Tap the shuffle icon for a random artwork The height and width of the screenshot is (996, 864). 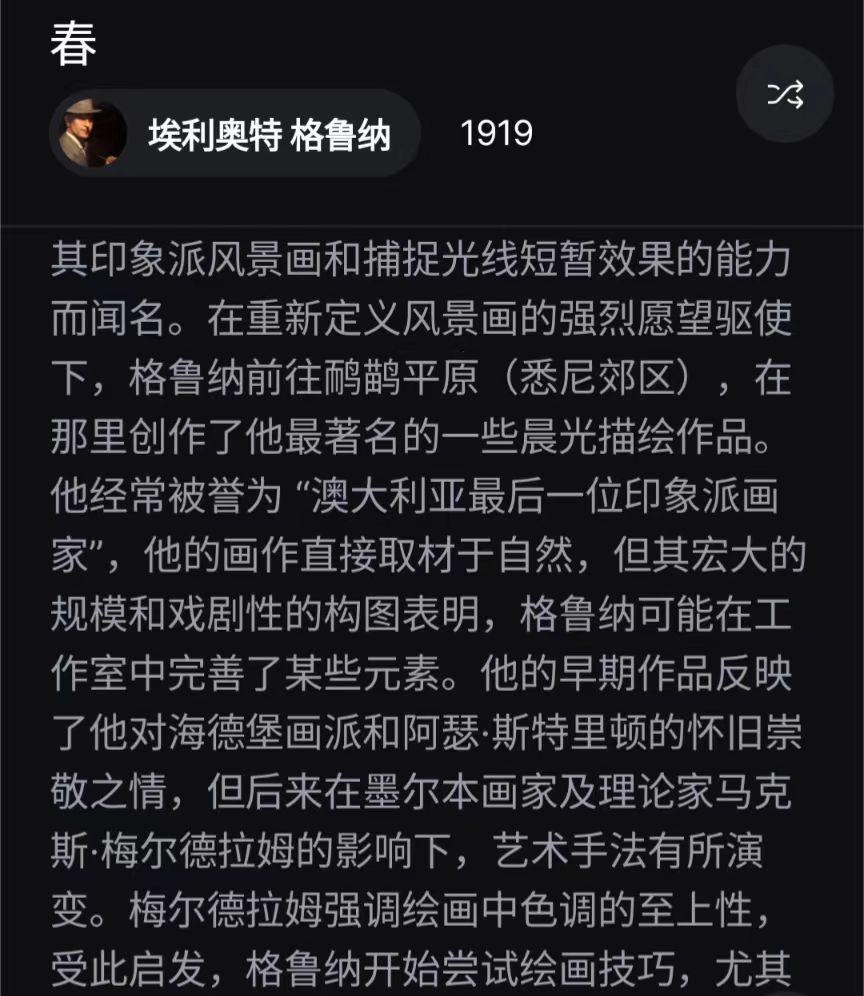tap(785, 94)
